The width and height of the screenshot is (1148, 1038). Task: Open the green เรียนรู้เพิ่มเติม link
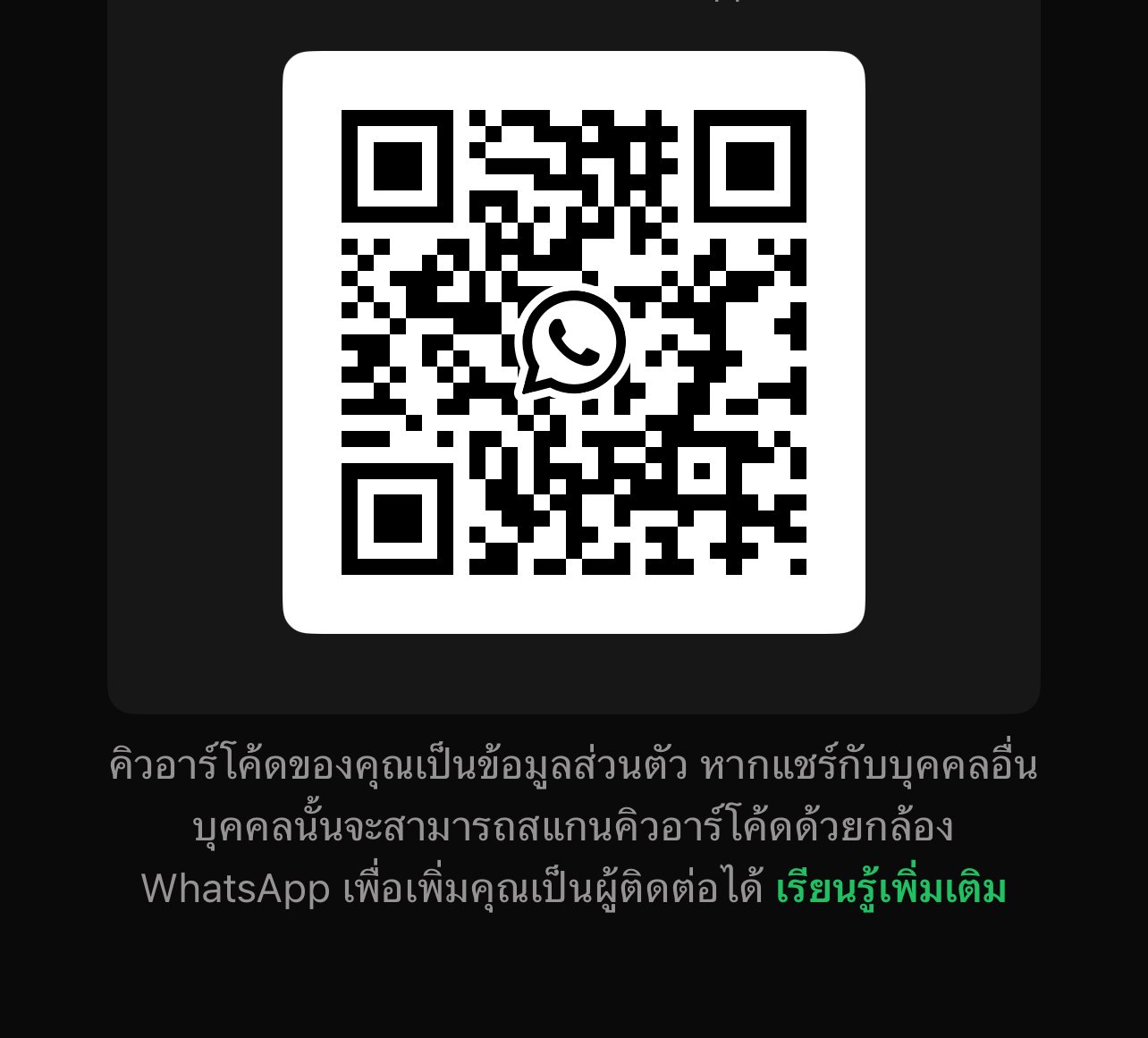coord(891,890)
